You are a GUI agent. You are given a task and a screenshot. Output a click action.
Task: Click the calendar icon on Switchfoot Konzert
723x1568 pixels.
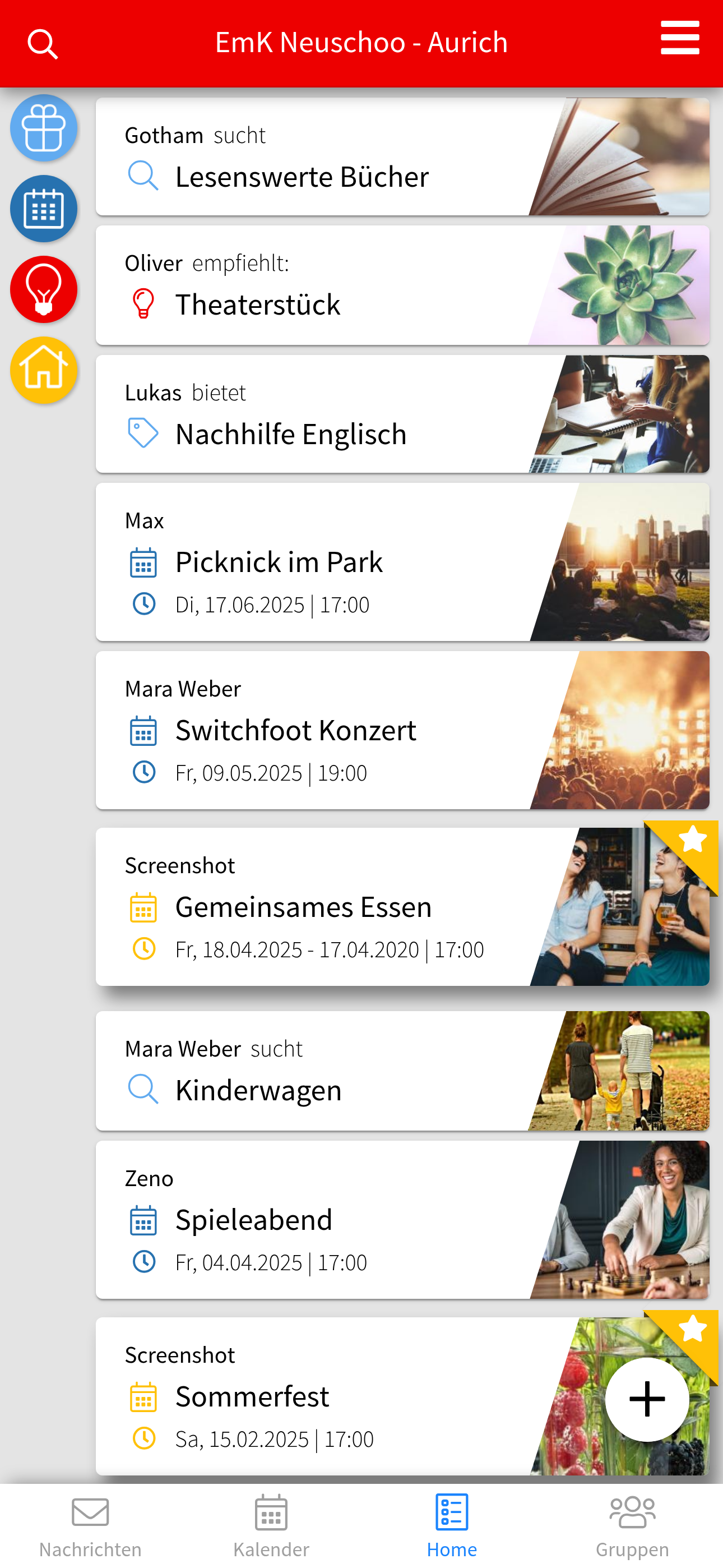click(143, 730)
